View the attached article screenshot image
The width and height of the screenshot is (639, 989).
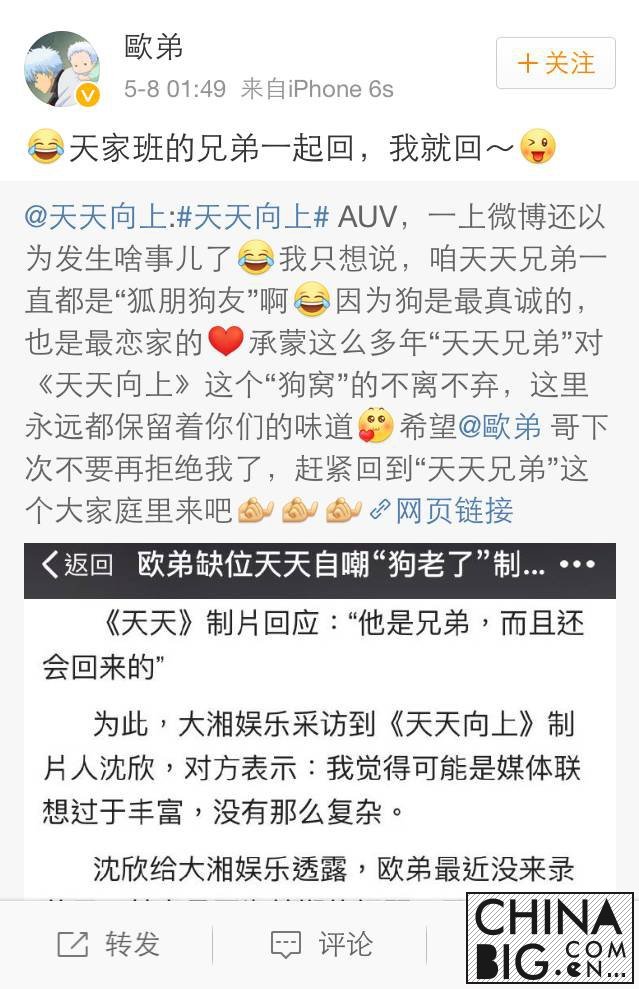320,720
